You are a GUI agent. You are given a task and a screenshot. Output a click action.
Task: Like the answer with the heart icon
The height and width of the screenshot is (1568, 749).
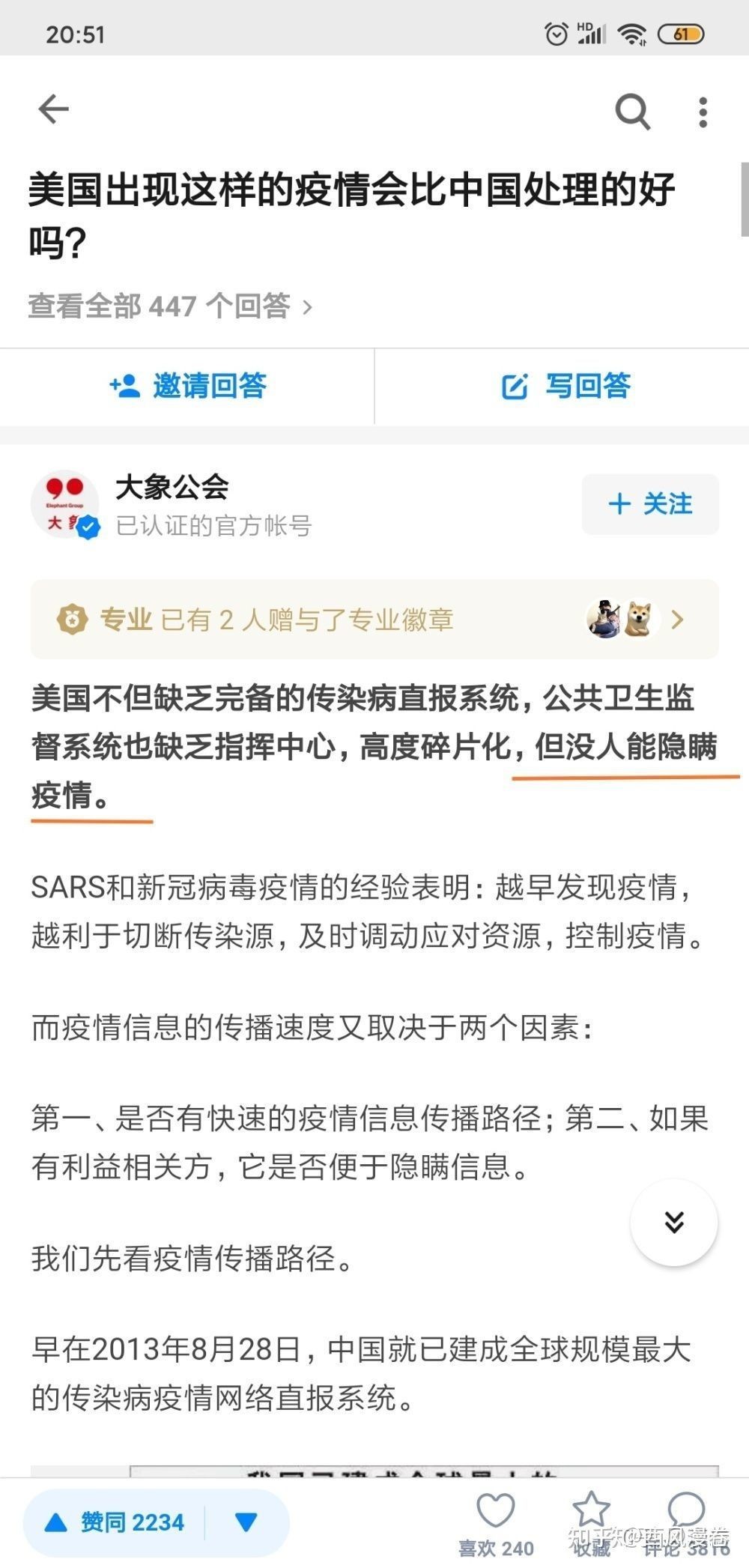(x=496, y=1511)
